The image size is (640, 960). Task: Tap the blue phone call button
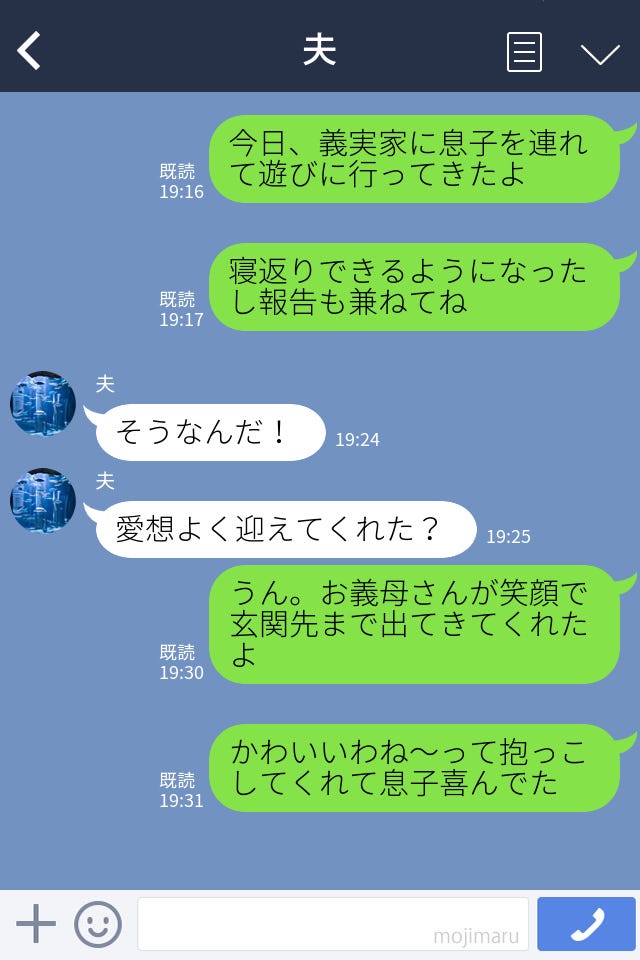586,924
